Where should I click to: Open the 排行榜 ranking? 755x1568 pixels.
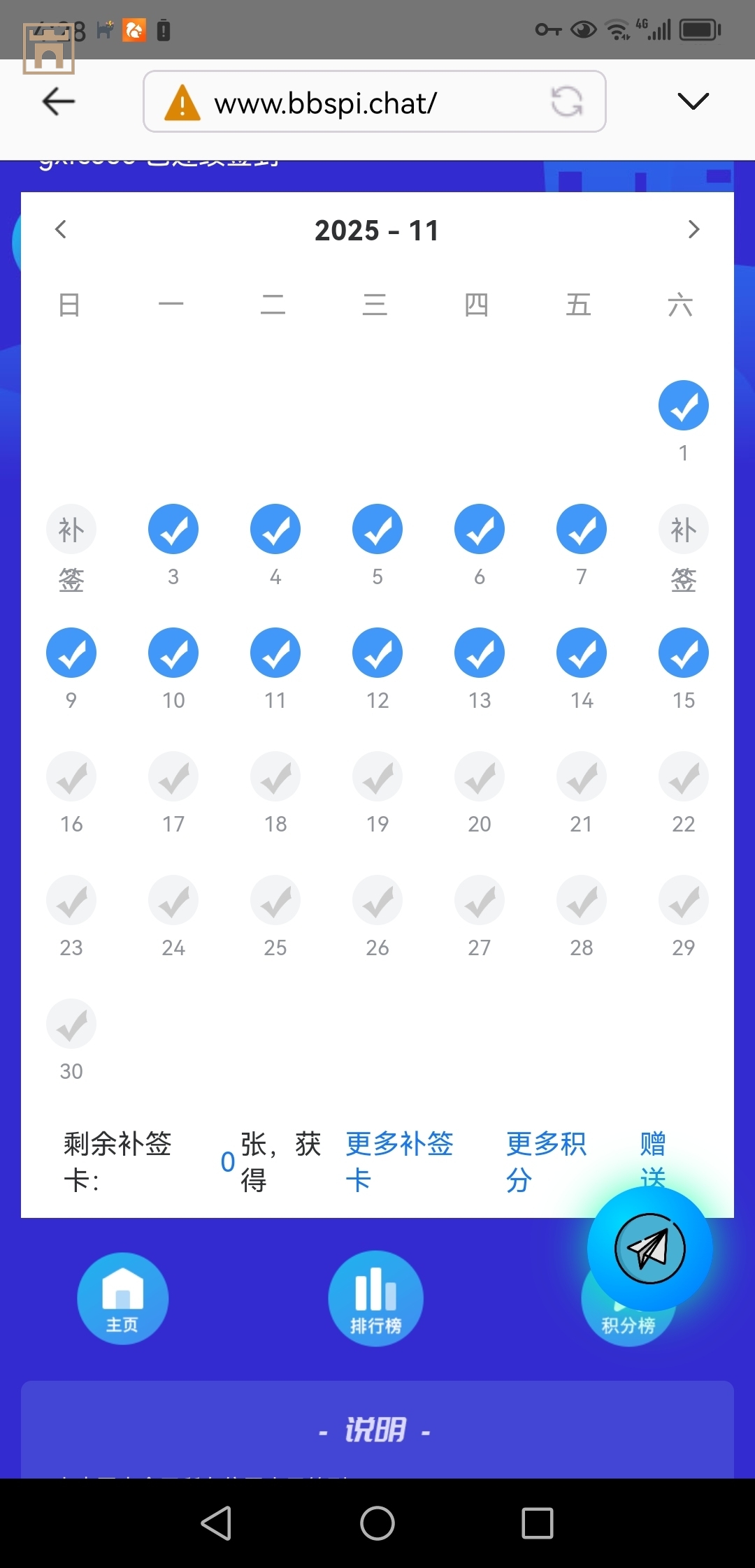pos(376,1298)
